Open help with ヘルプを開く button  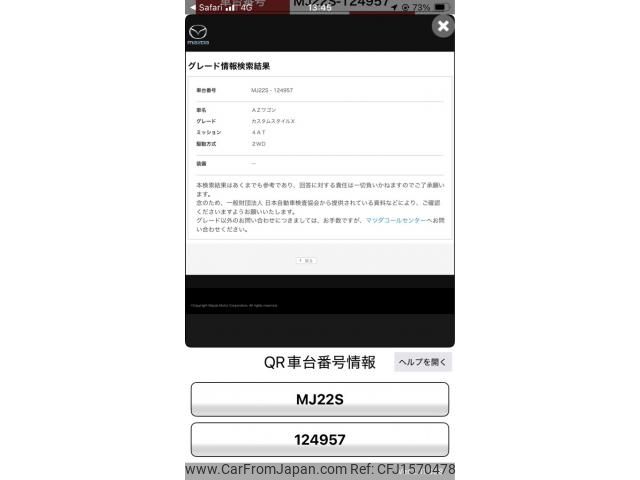(x=423, y=362)
